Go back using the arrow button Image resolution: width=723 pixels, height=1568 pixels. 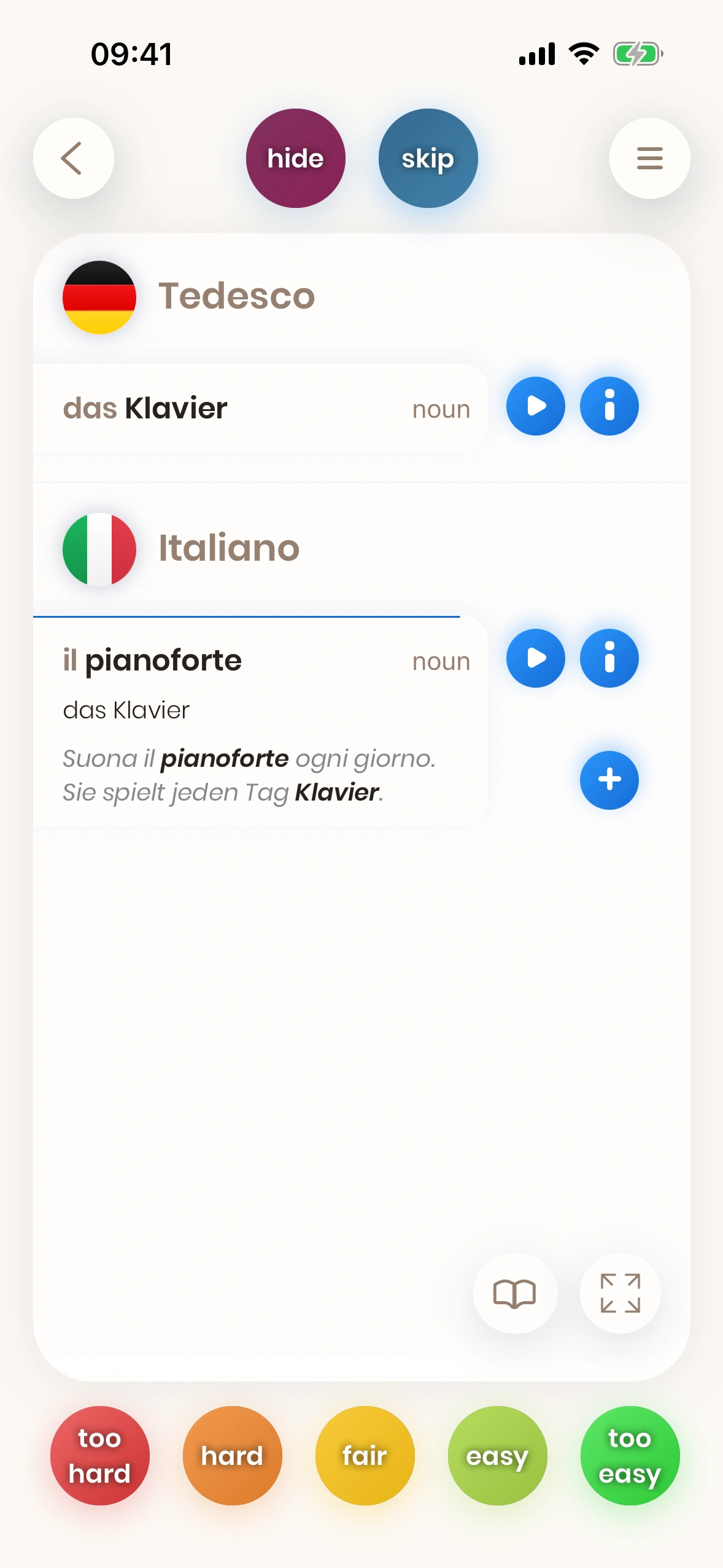coord(73,158)
